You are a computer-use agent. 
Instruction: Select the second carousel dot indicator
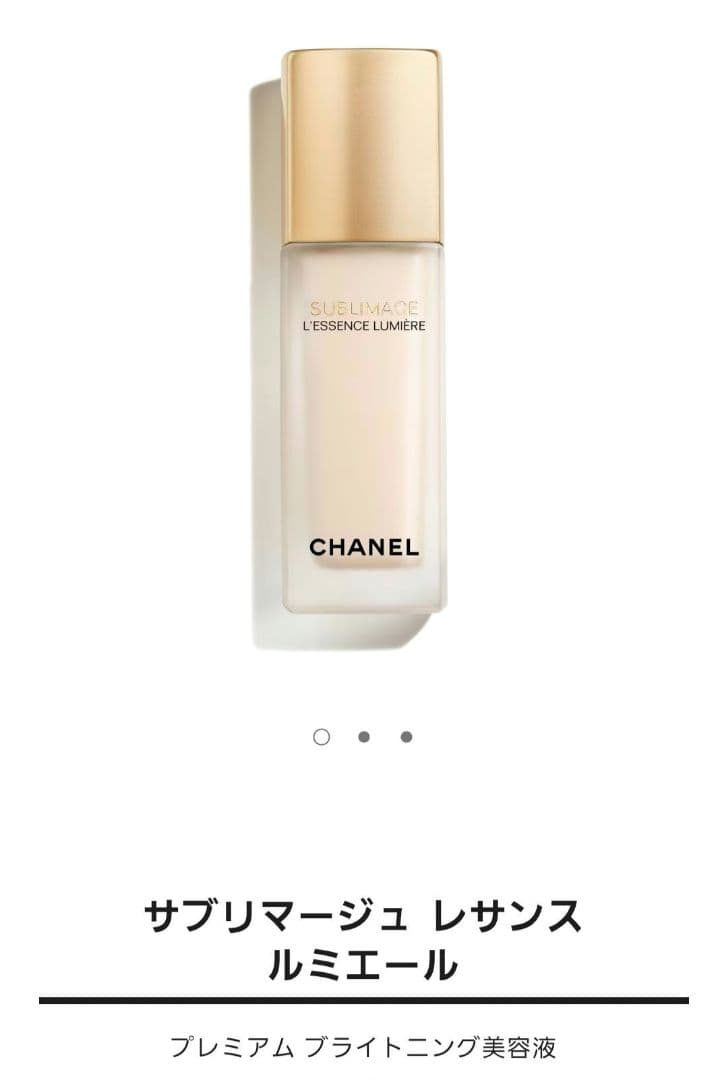click(x=364, y=737)
